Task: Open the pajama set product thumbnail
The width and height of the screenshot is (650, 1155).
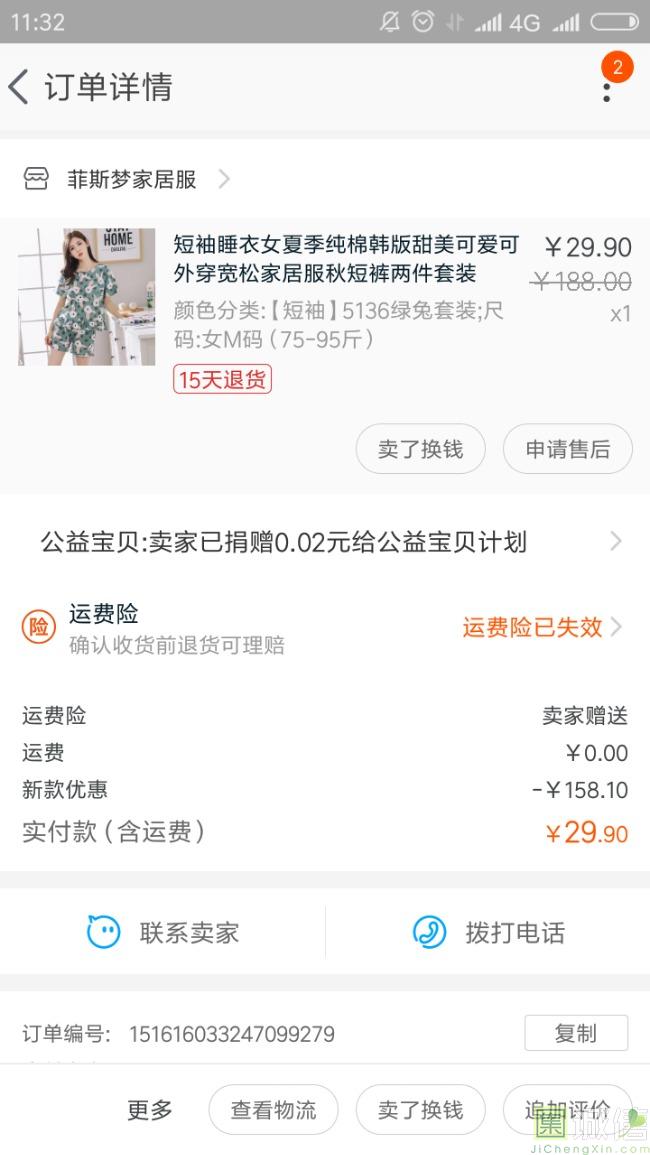Action: pos(87,297)
